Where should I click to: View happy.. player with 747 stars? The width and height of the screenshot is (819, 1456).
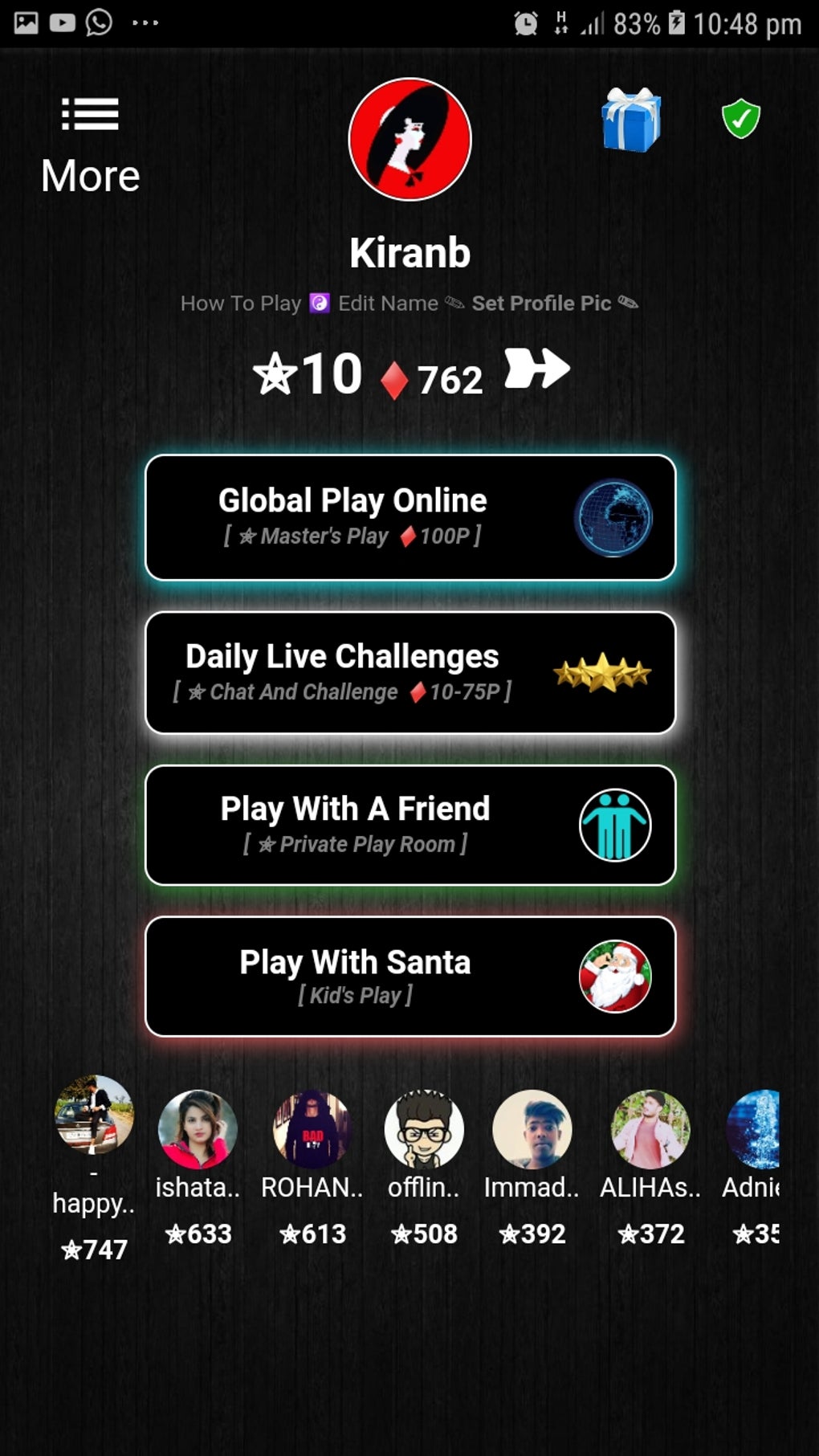point(94,1115)
